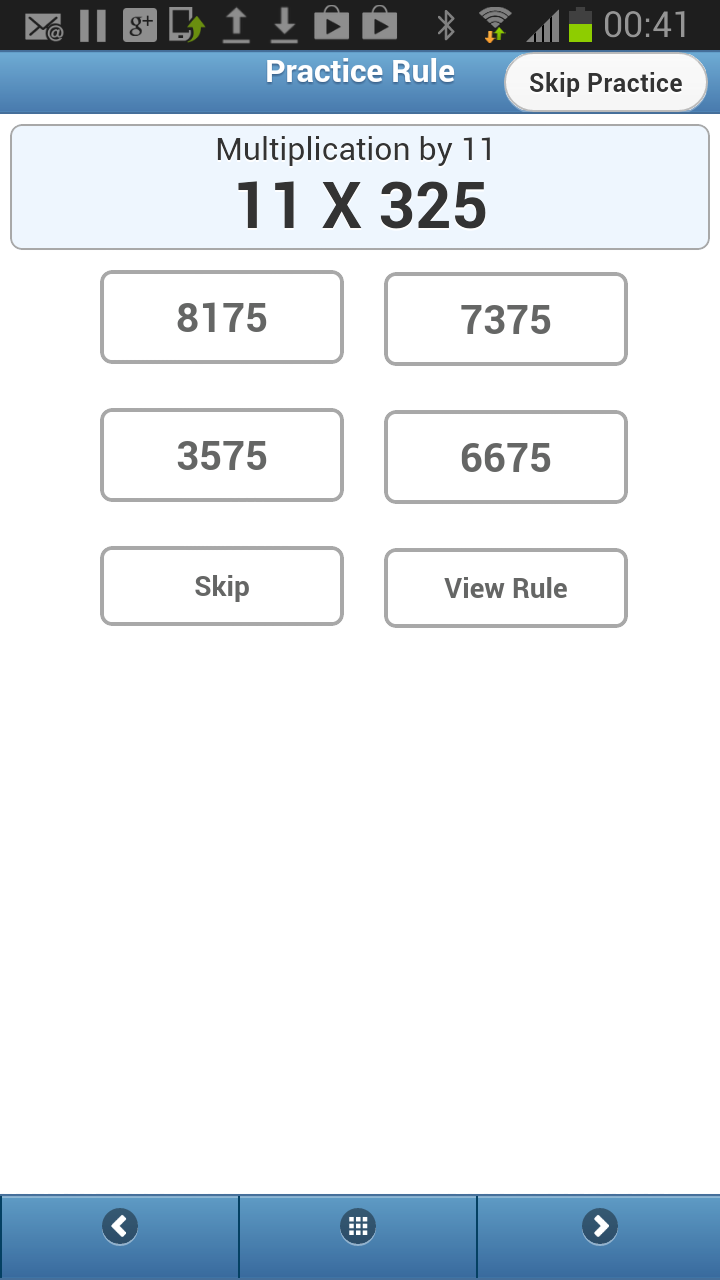Choose the 3575 answer option
Screen dimensions: 720x1280
[221, 455]
